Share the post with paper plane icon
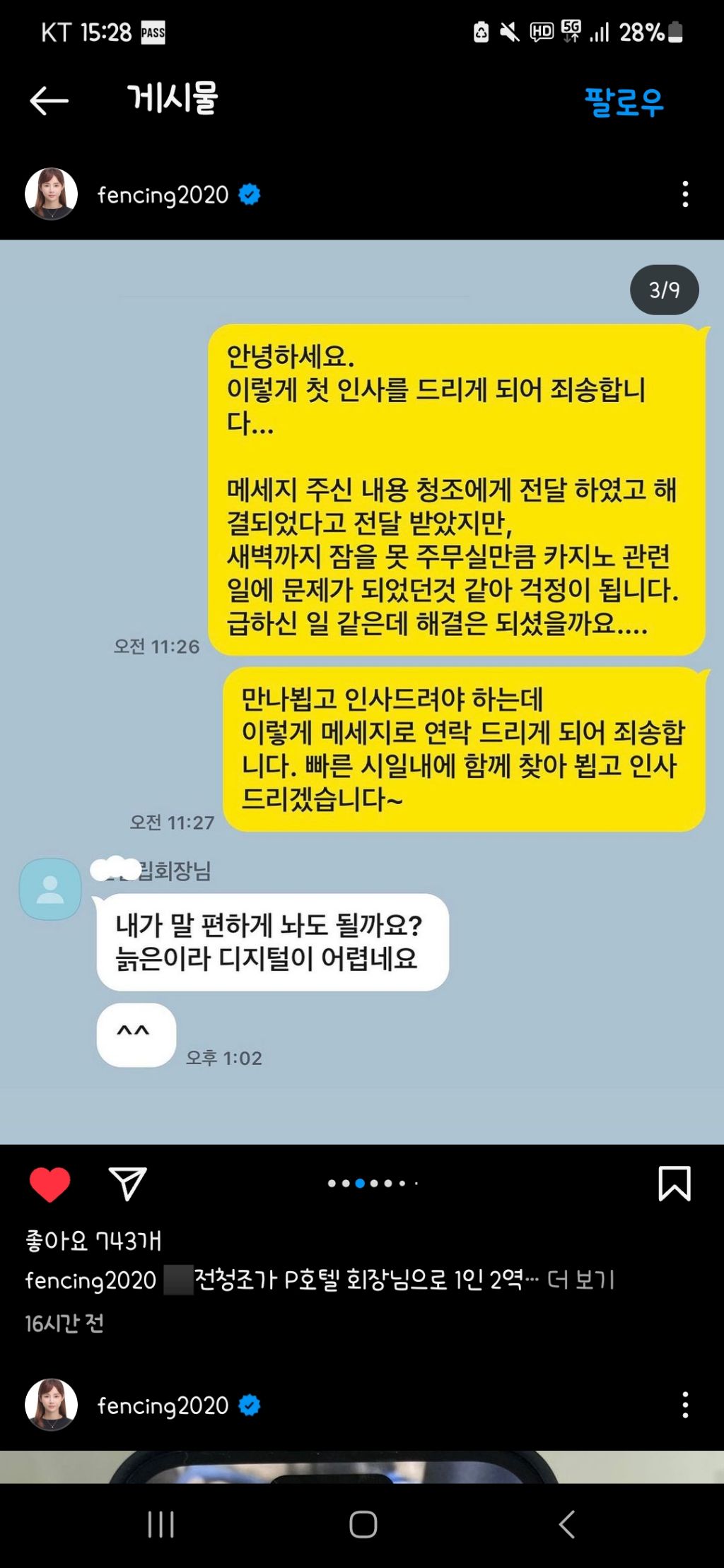Screen dimensions: 724x1568 (x=127, y=1184)
